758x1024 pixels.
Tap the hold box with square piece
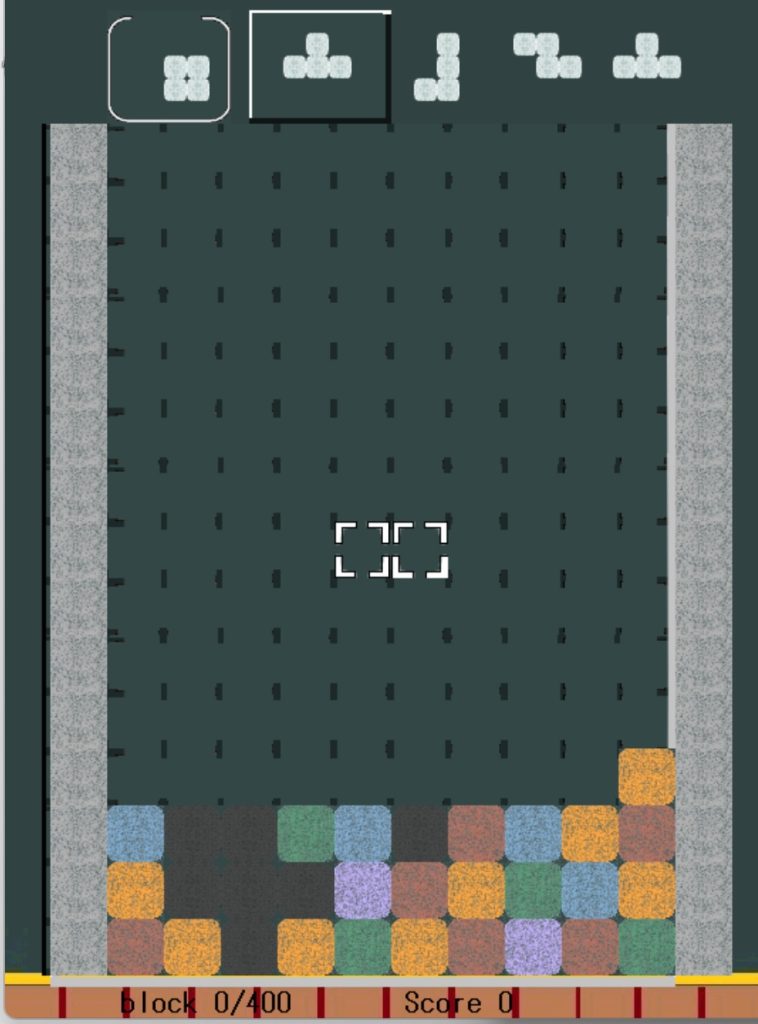[x=169, y=70]
